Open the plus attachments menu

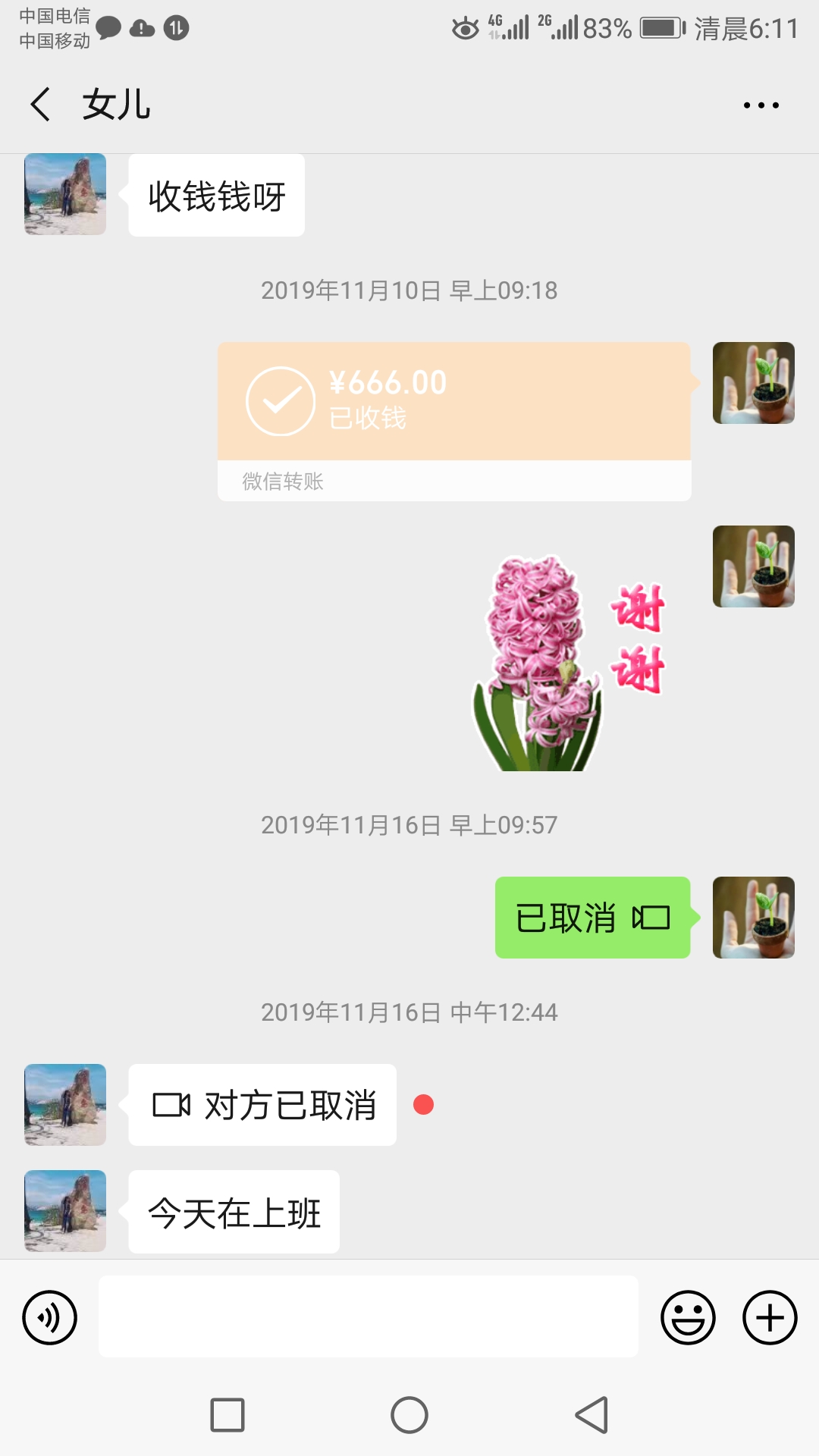pyautogui.click(x=769, y=1317)
